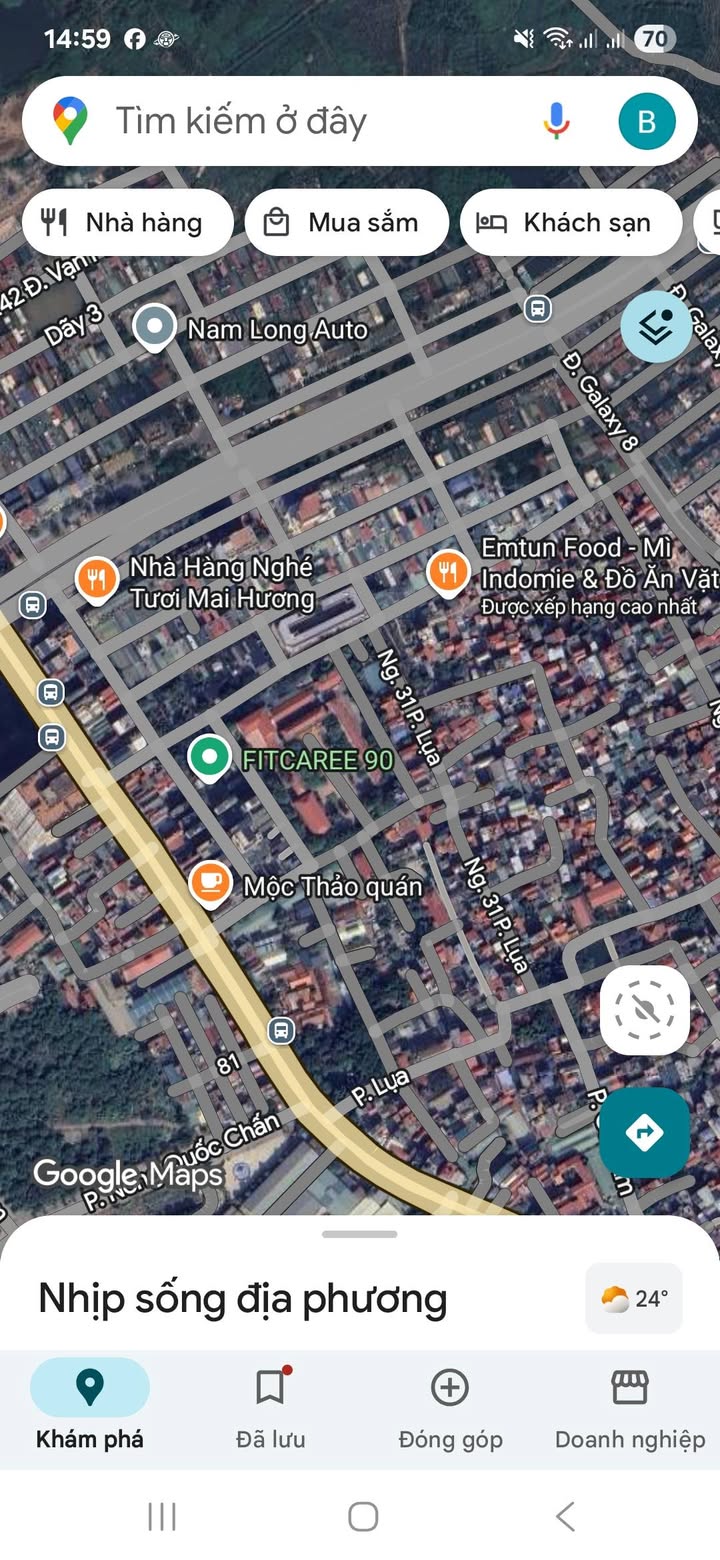Select the FITCAREE 90 map pin
Image resolution: width=720 pixels, height=1560 pixels.
[x=209, y=757]
